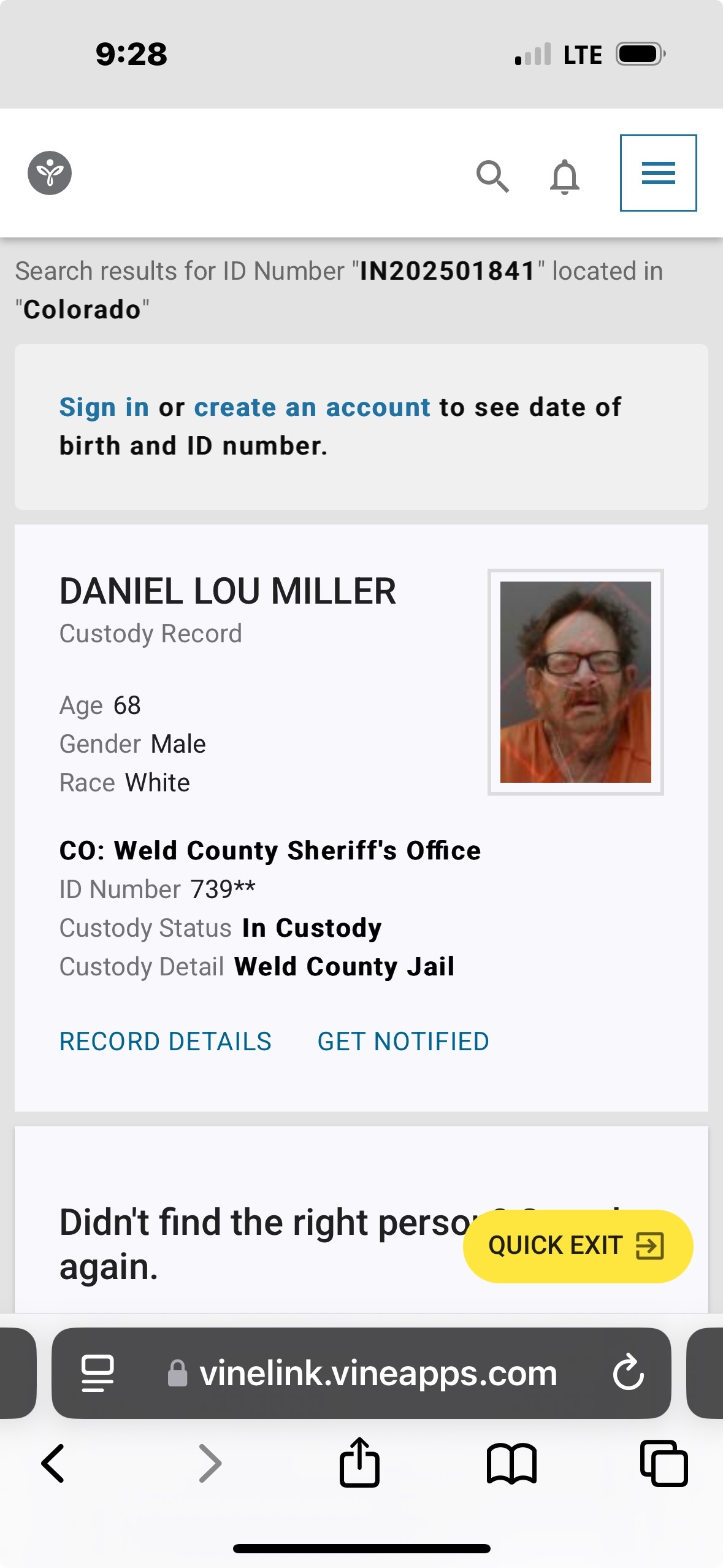Image resolution: width=723 pixels, height=1568 pixels.
Task: Follow the create an account link
Action: pos(312,407)
